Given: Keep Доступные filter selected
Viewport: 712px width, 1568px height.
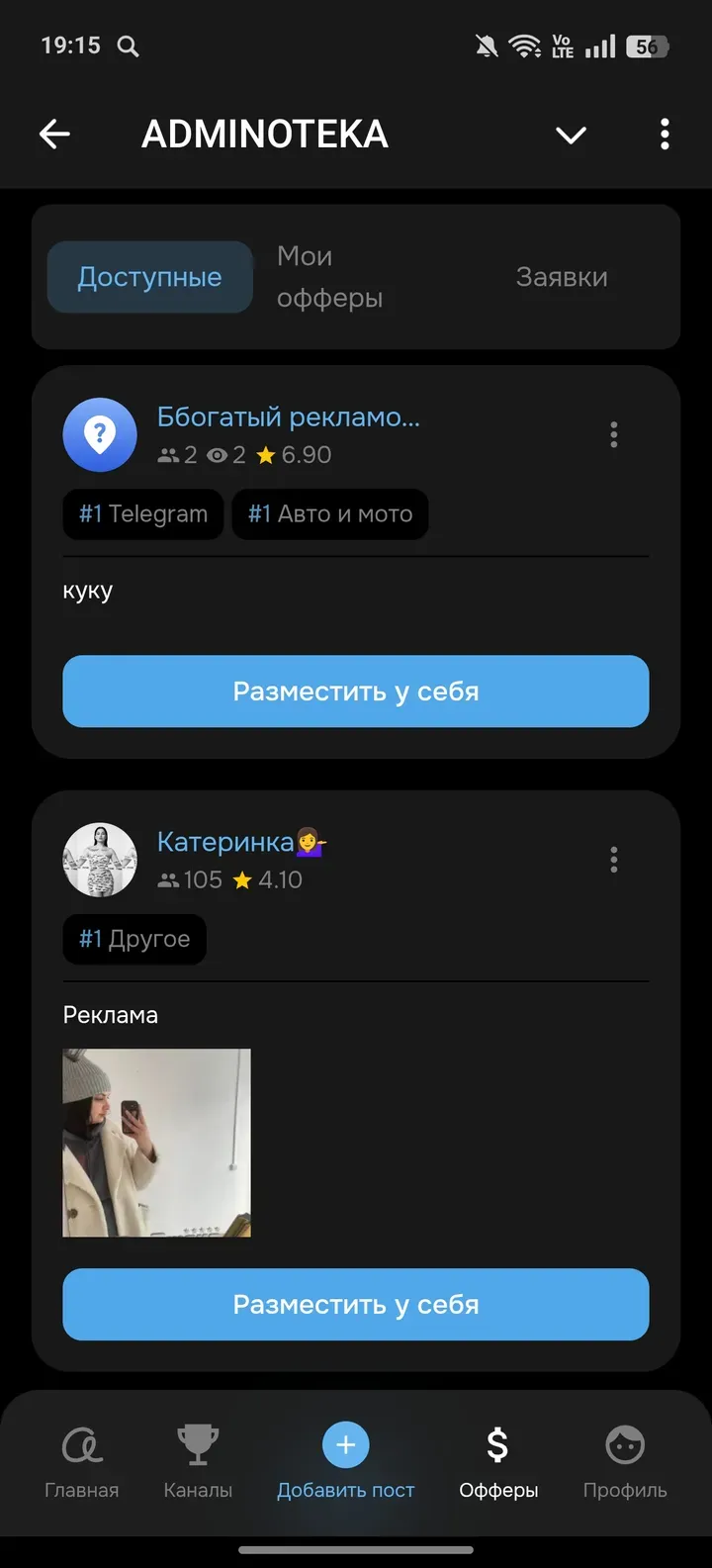Looking at the screenshot, I should point(149,277).
